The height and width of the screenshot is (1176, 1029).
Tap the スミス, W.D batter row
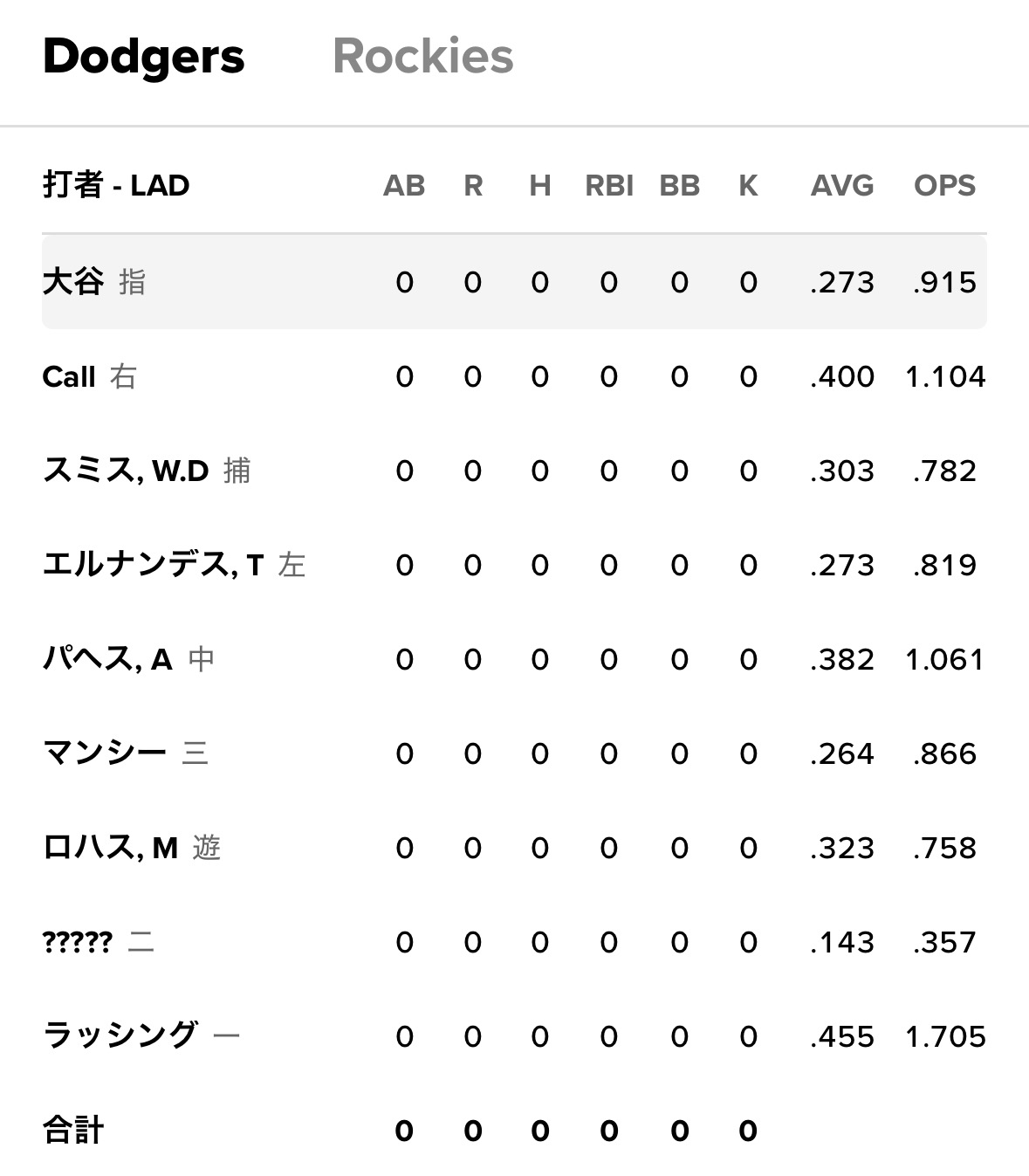point(126,471)
